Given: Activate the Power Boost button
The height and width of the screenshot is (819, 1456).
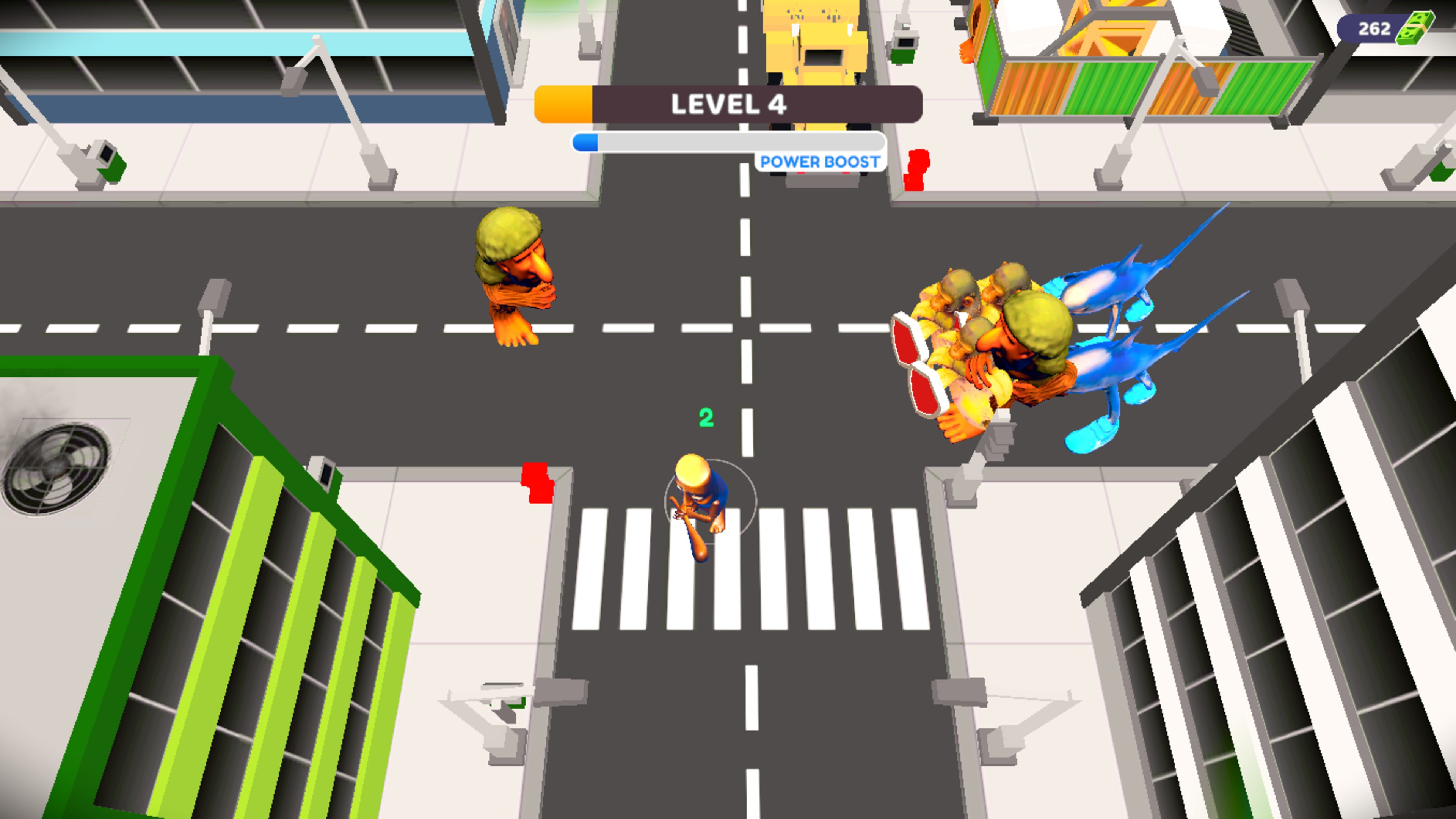Looking at the screenshot, I should (819, 162).
